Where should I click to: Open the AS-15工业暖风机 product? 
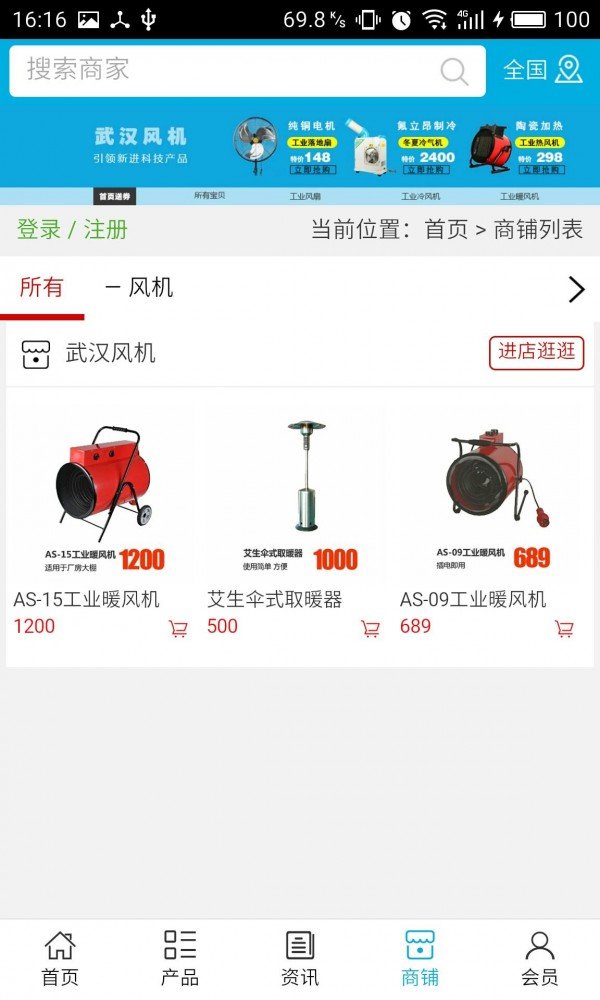click(100, 497)
